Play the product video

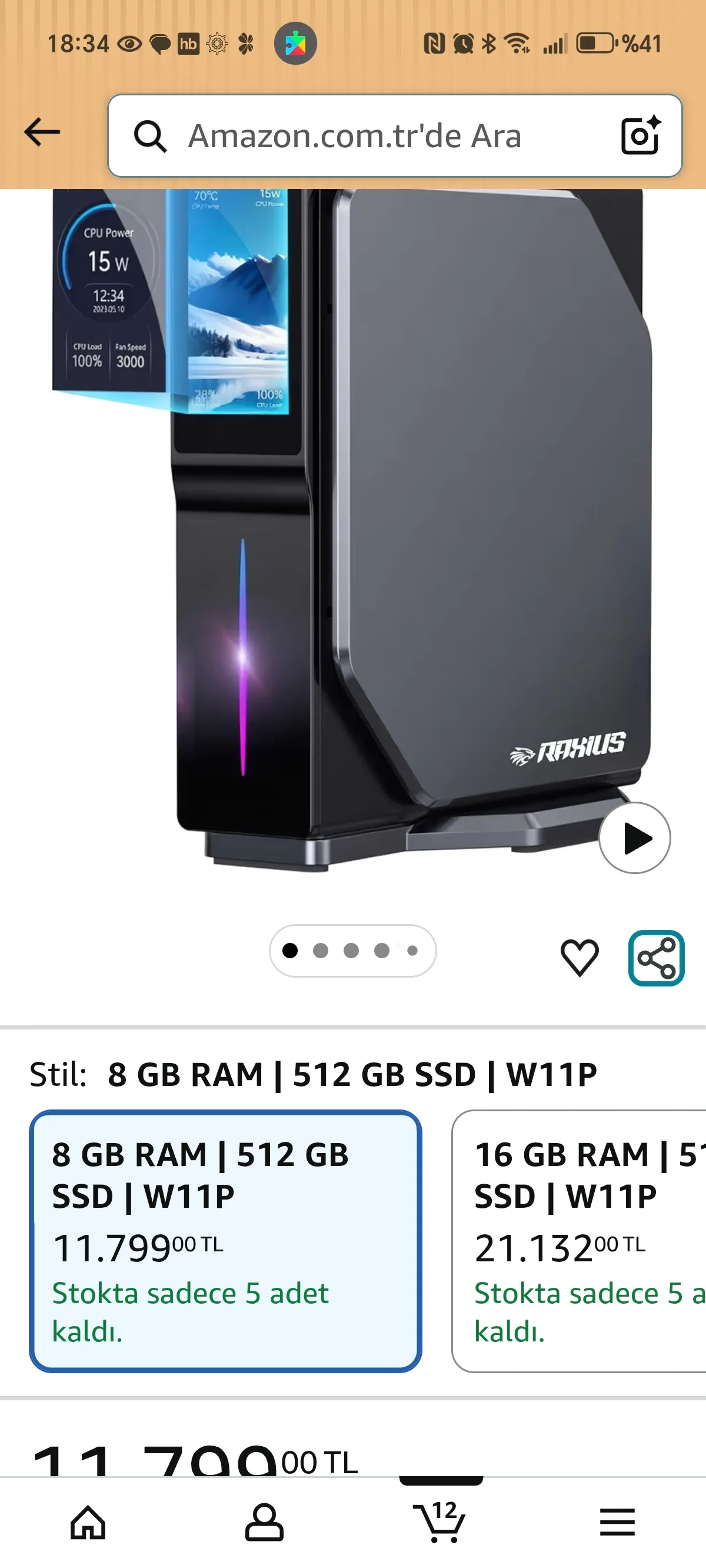[634, 838]
